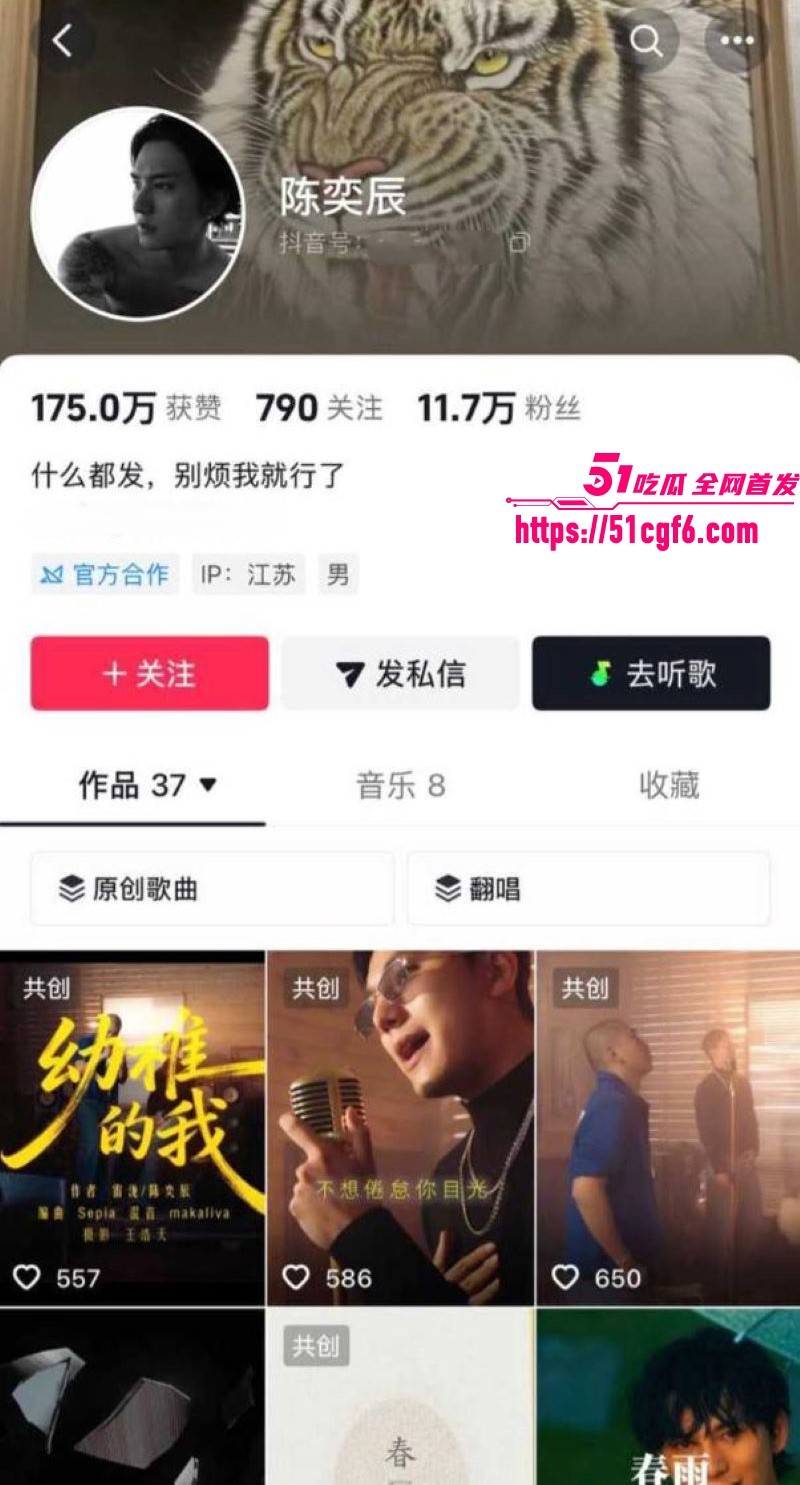Expand the 作品 37 dropdown tab

148,786
